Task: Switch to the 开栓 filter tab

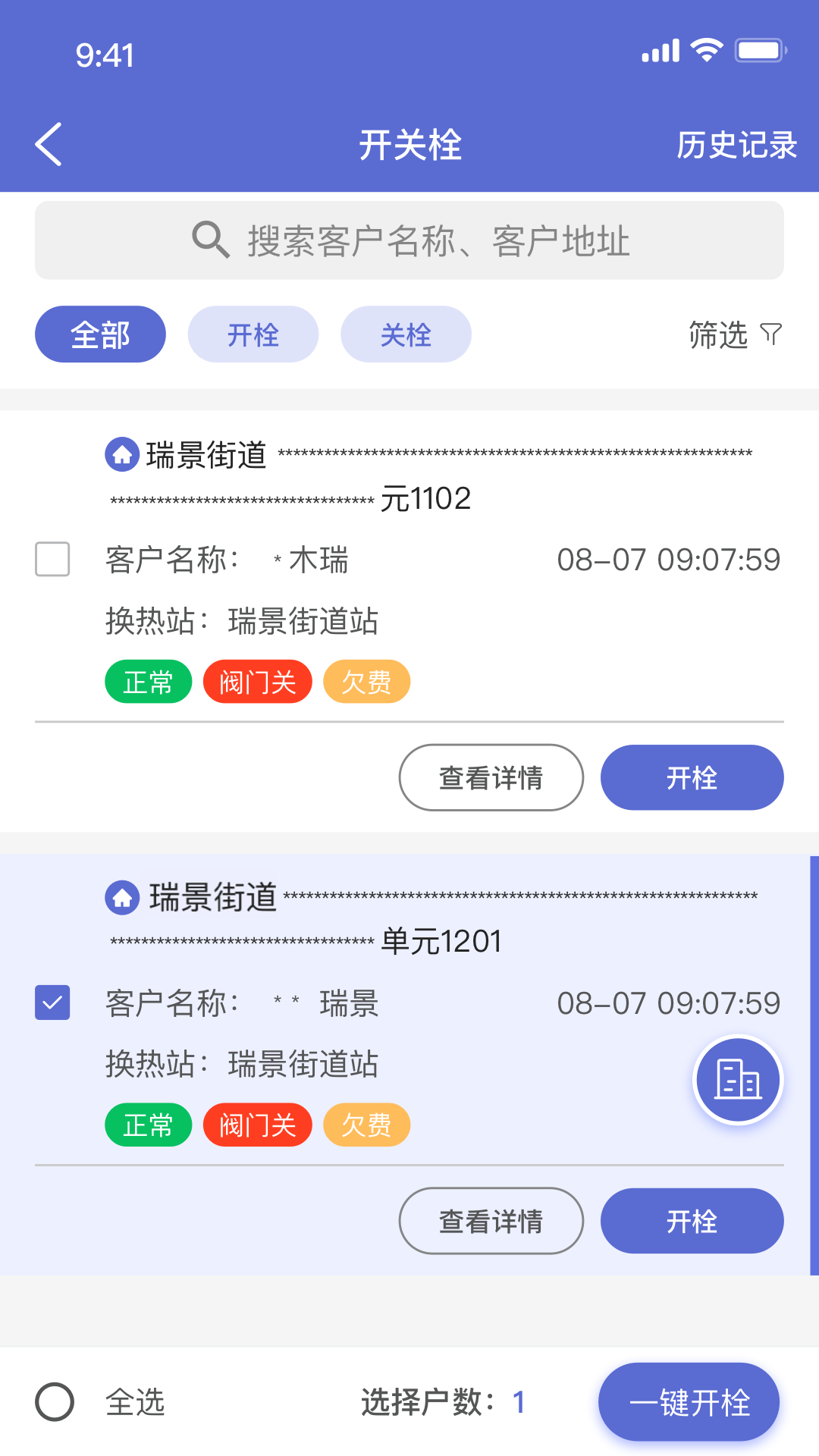Action: click(x=253, y=334)
